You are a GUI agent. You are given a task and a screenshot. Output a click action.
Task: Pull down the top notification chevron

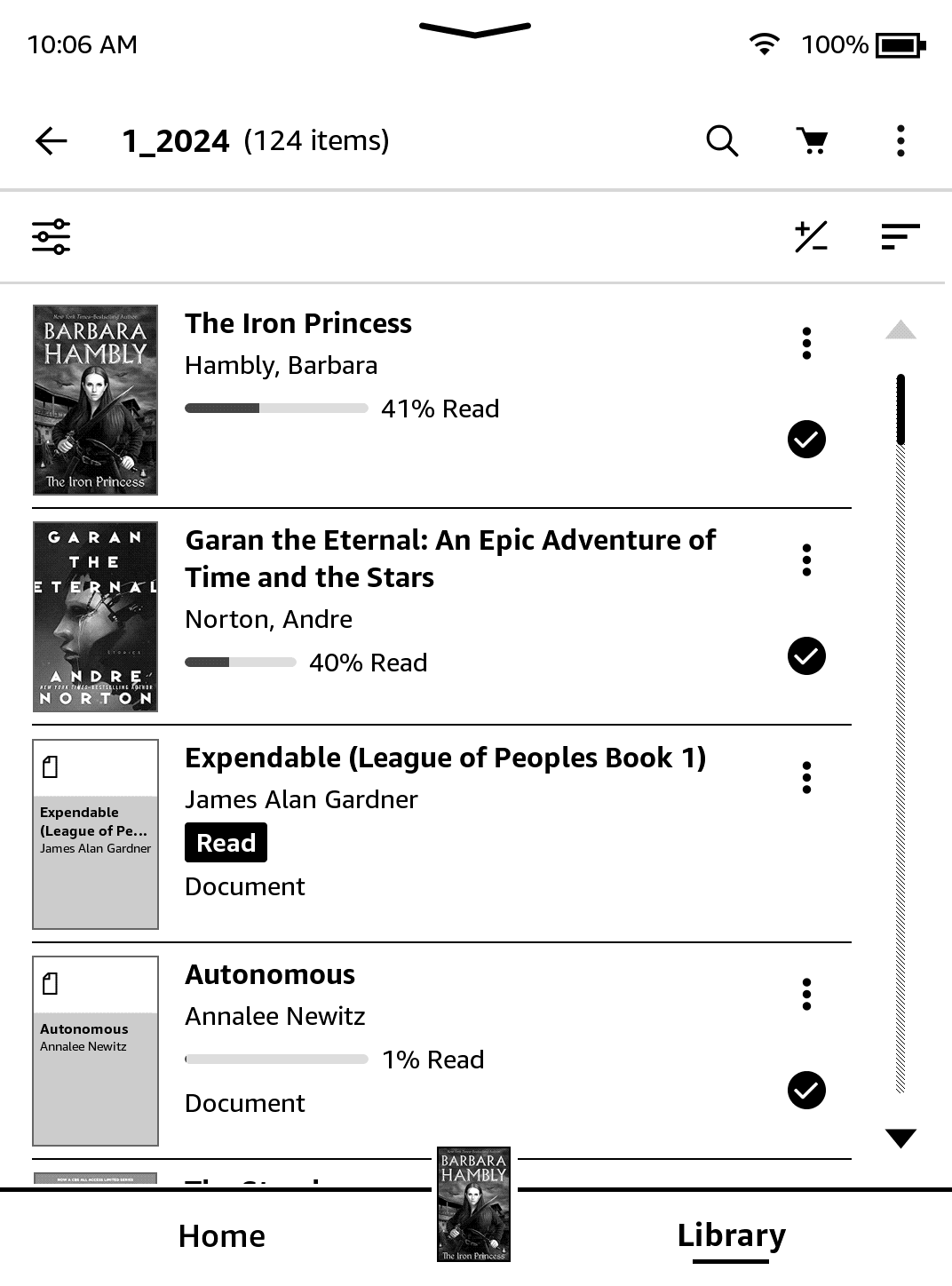pos(474,29)
